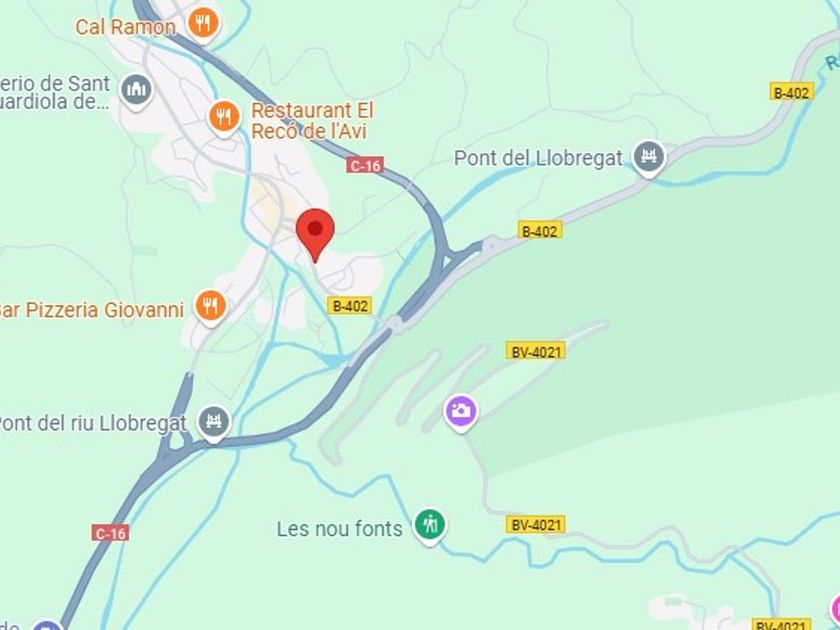Select Pont del riu Llobregat marker

point(213,422)
